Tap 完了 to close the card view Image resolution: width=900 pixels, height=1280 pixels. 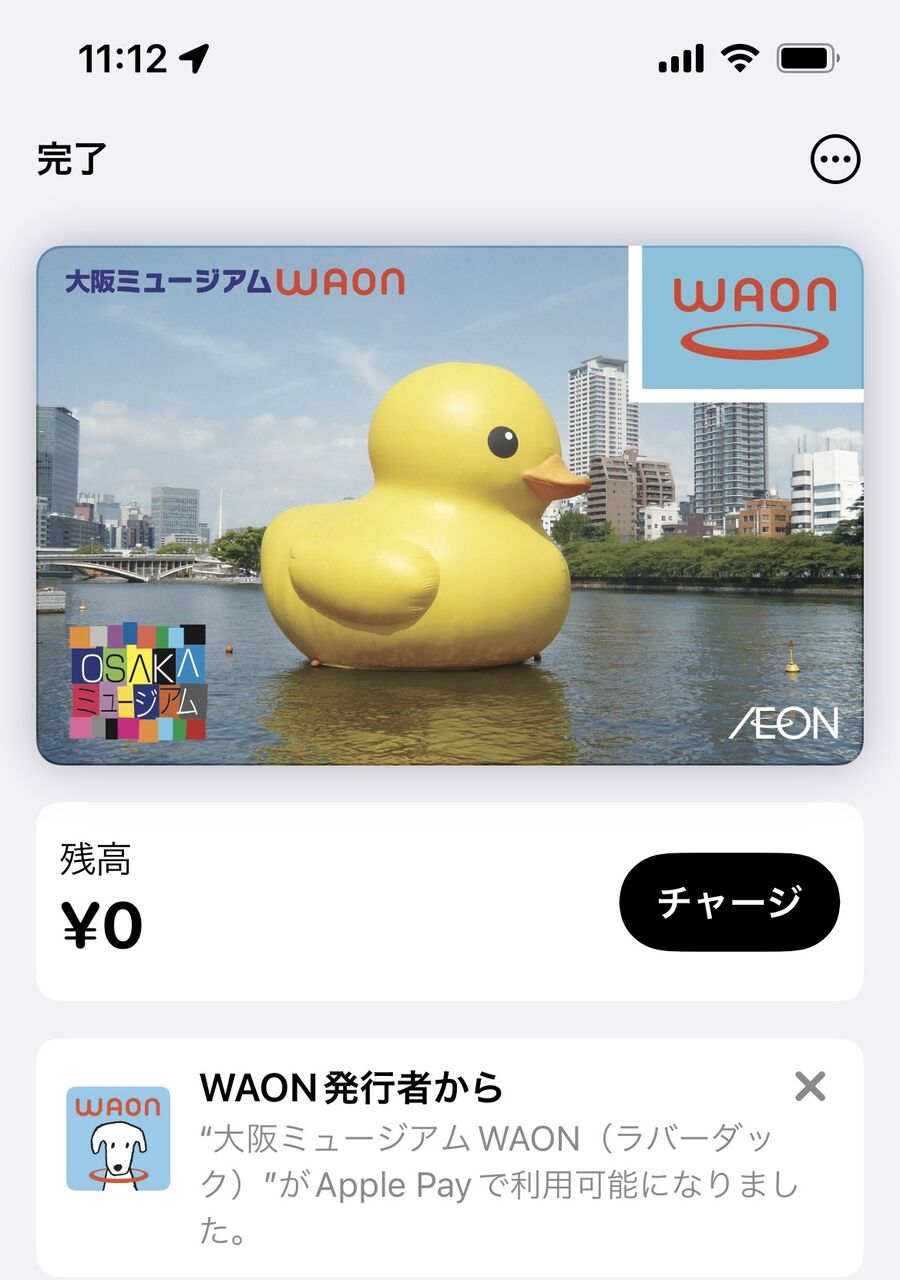pos(72,160)
